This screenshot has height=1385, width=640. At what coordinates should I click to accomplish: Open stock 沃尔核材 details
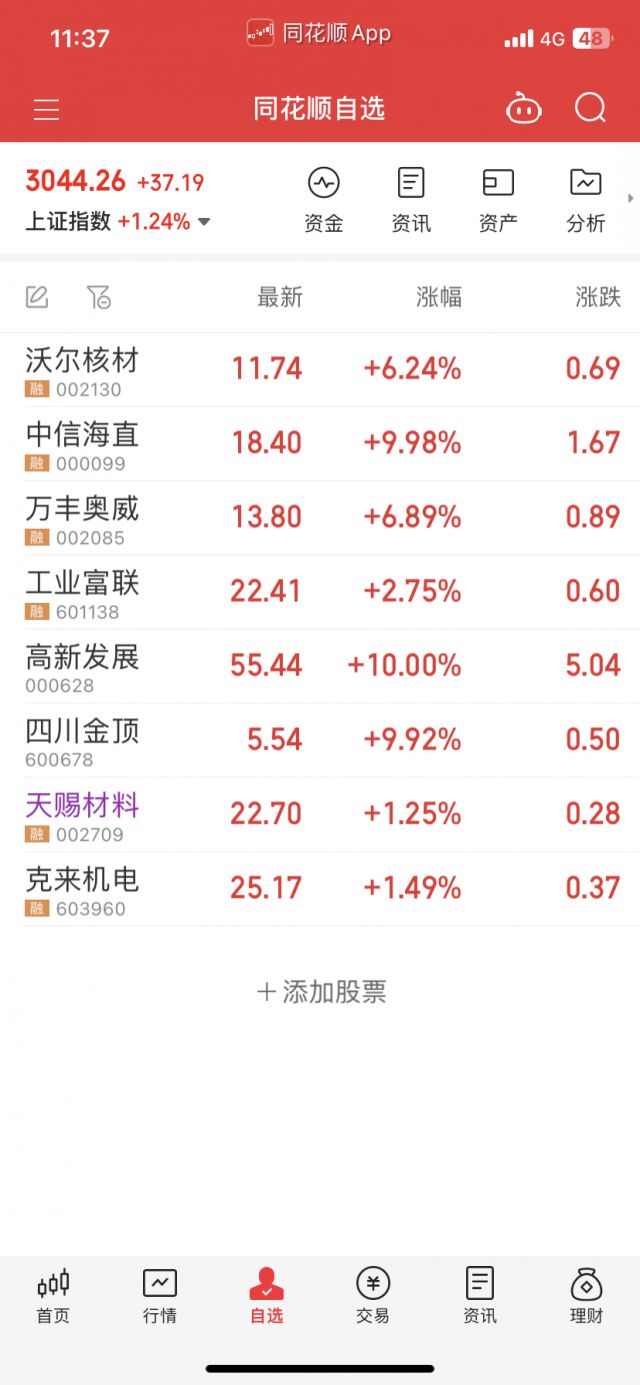[320, 370]
